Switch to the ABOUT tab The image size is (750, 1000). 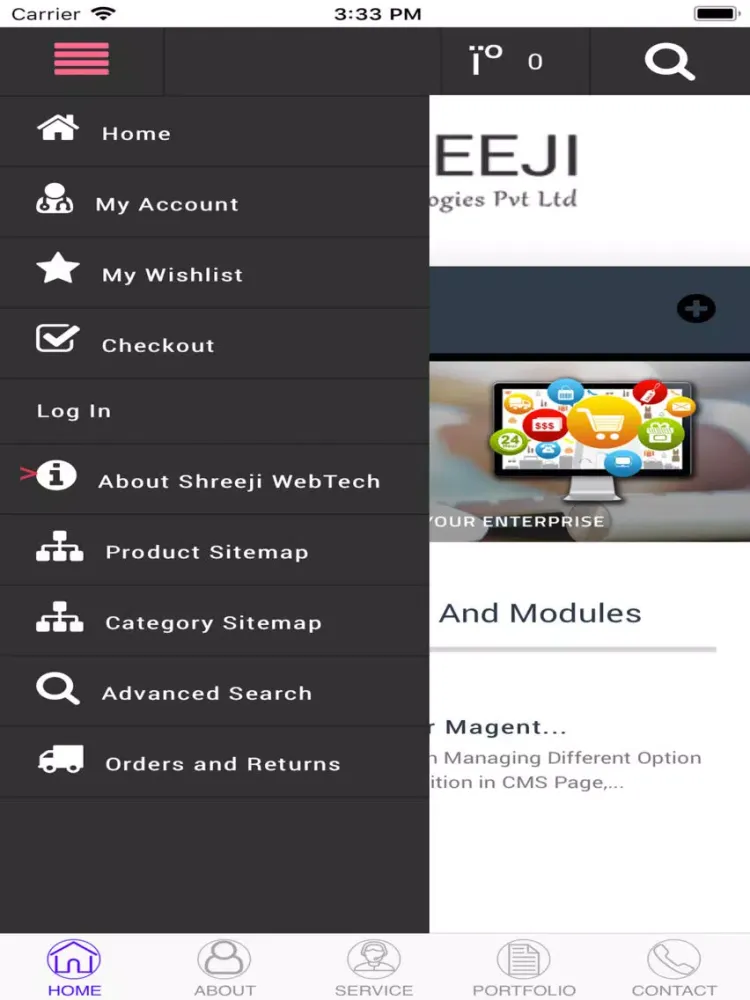(x=224, y=967)
